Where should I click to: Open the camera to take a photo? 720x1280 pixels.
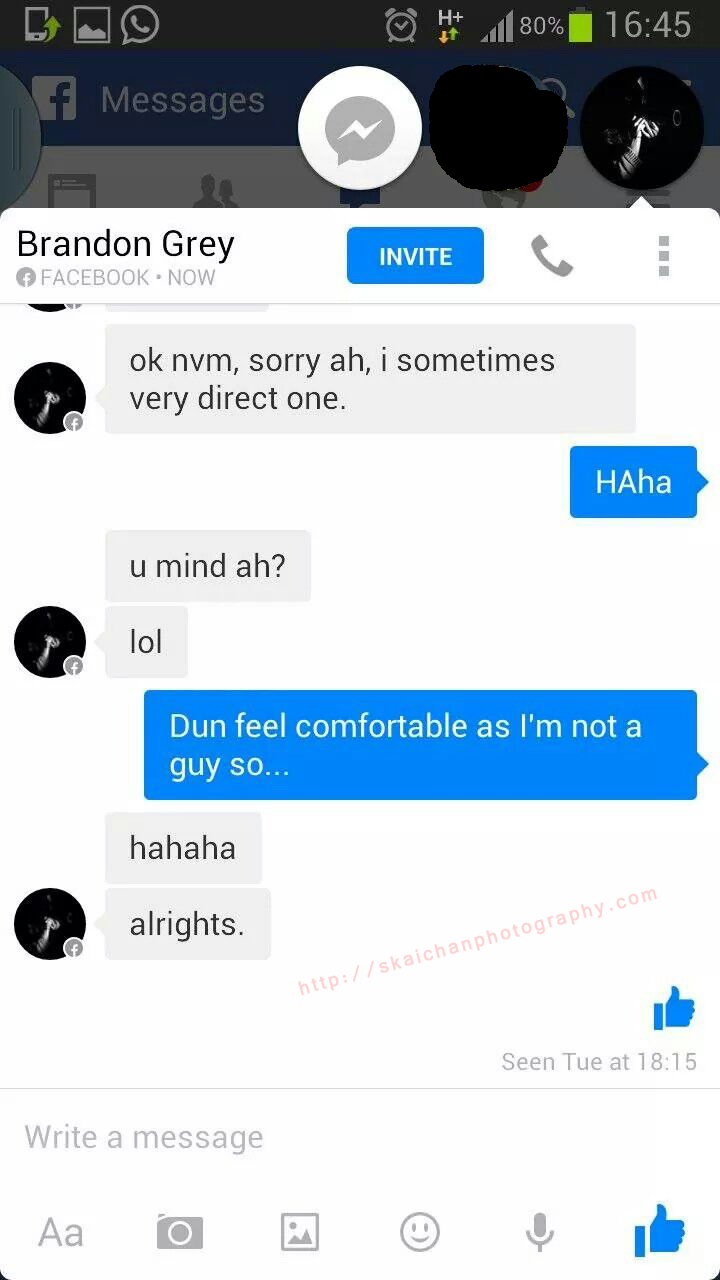click(x=180, y=1232)
